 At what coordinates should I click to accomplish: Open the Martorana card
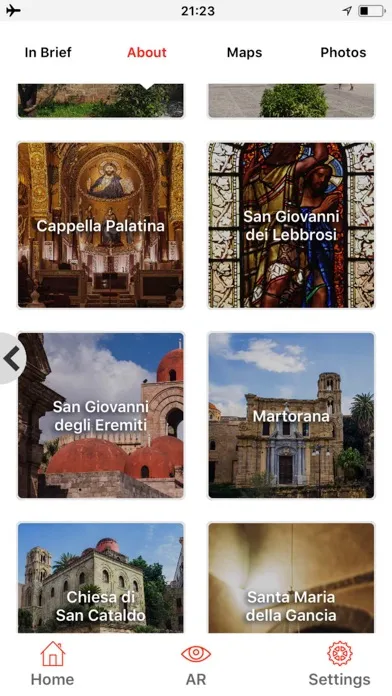(x=291, y=415)
